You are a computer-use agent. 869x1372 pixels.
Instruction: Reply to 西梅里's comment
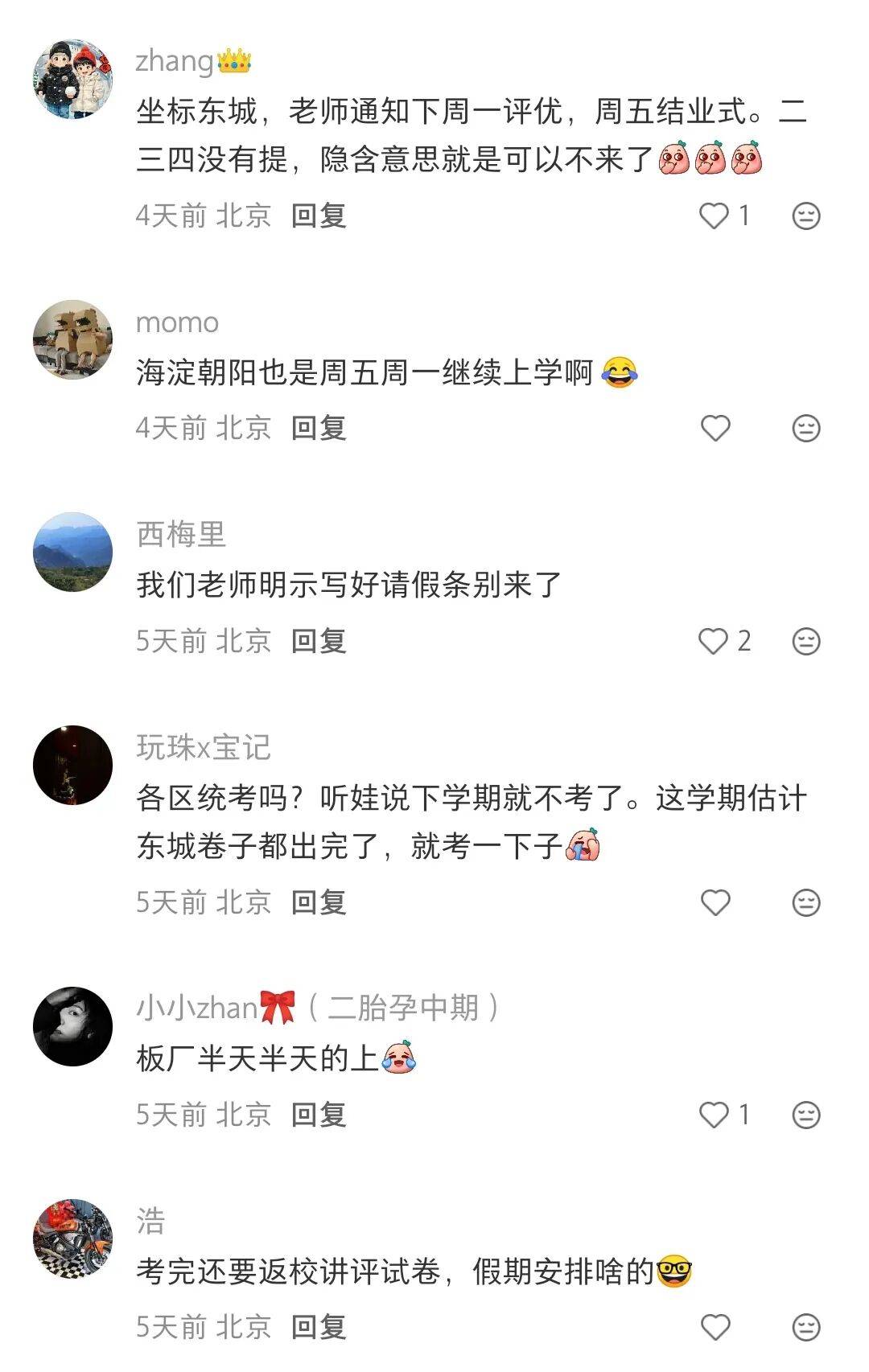[x=319, y=641]
